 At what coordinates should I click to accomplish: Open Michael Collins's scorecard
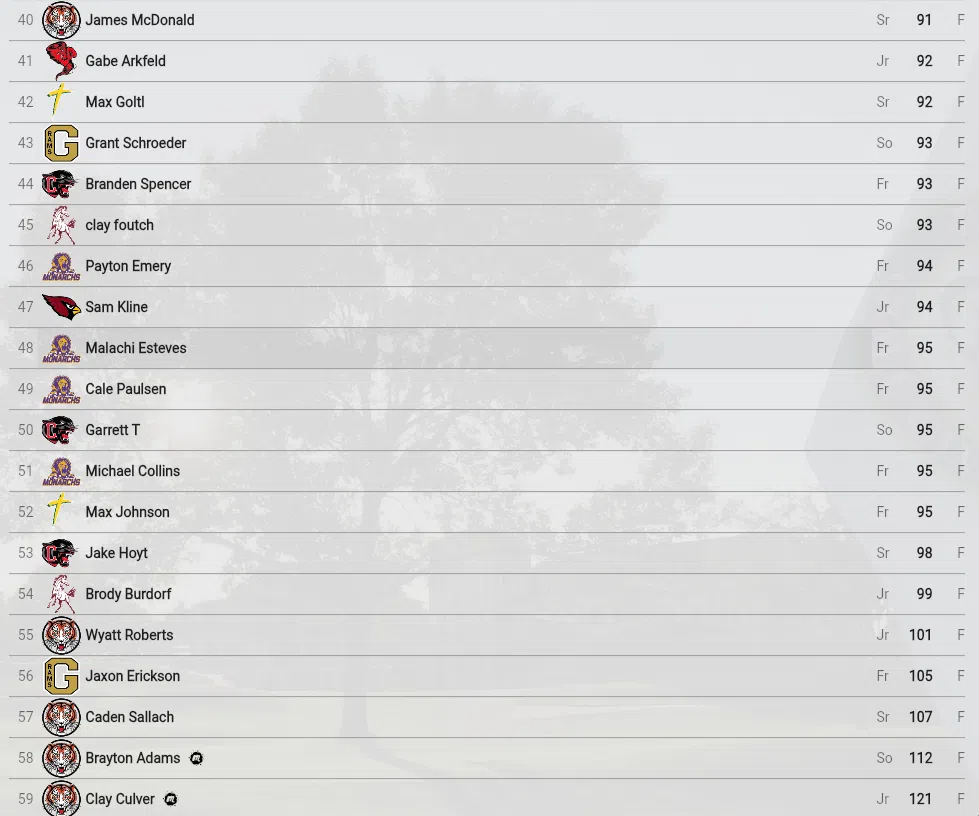pos(133,471)
